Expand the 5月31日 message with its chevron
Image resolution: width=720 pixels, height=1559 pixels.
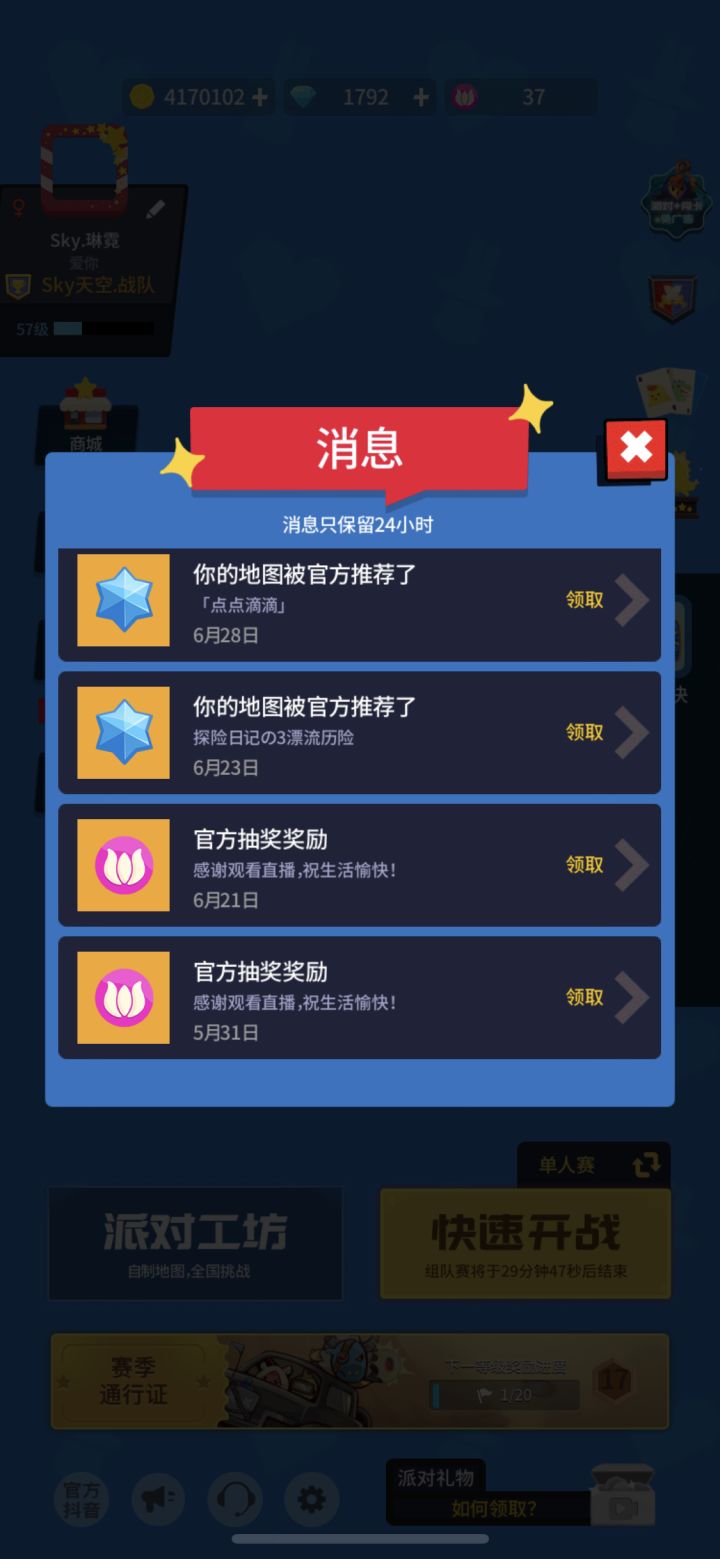631,997
